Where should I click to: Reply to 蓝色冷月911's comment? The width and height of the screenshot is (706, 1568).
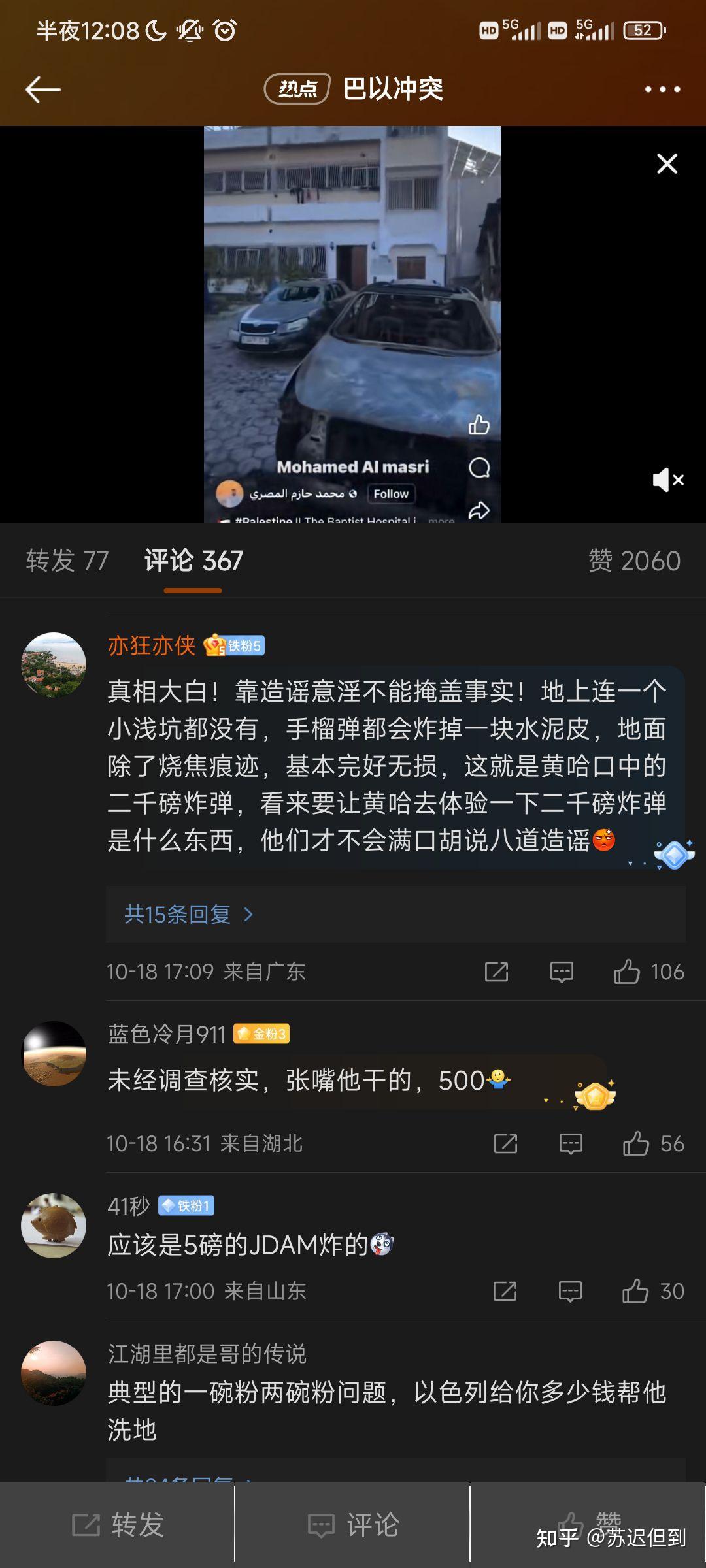pos(571,1144)
